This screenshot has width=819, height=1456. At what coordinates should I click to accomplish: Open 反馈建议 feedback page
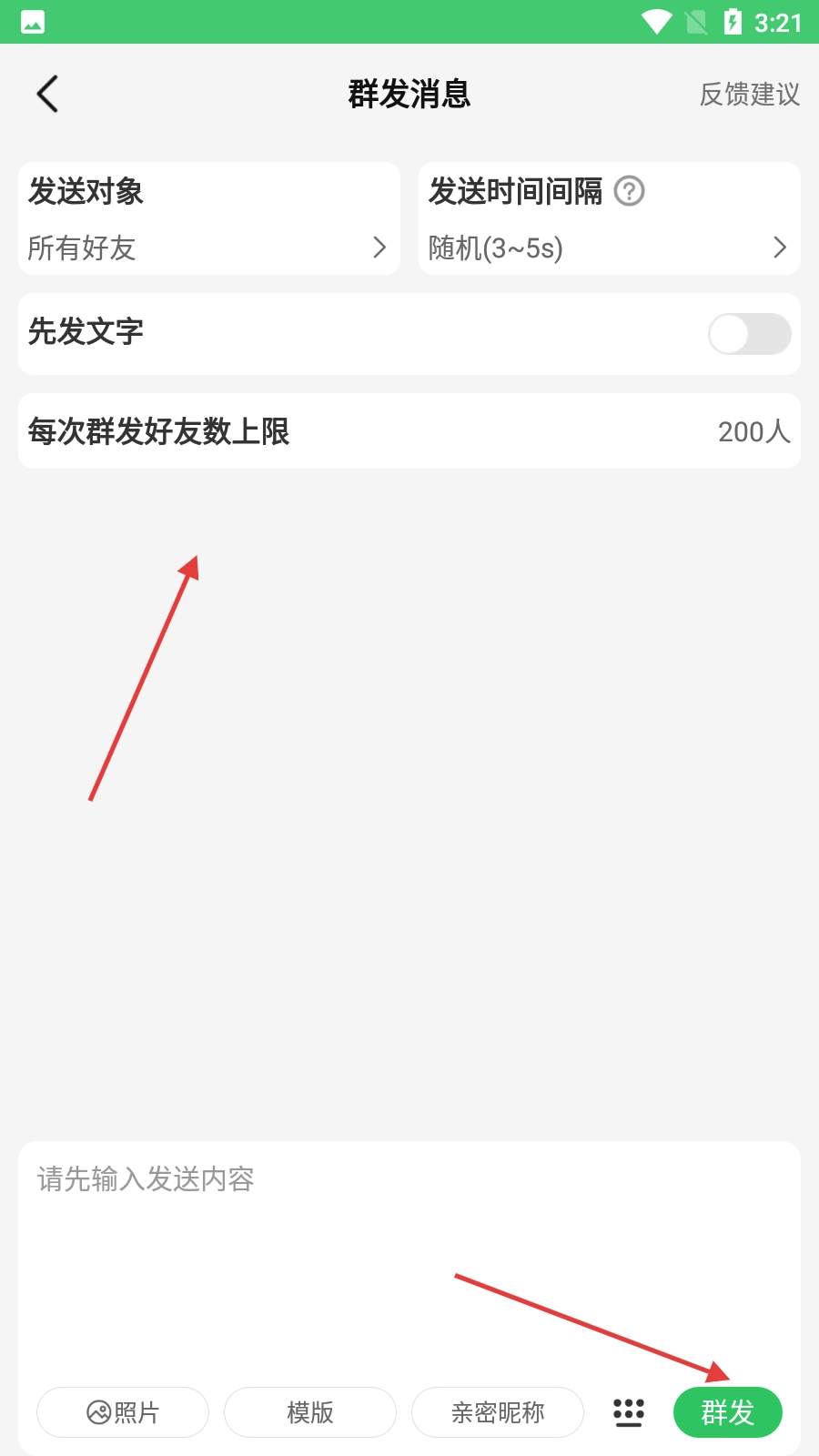pyautogui.click(x=749, y=94)
